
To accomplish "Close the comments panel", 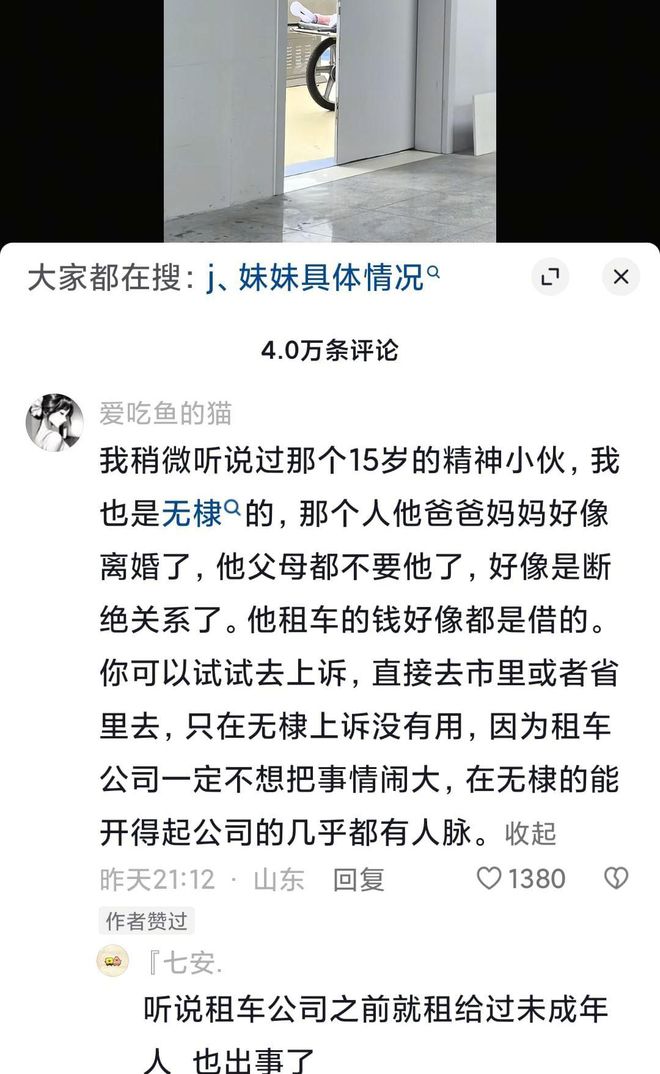I will (x=620, y=277).
